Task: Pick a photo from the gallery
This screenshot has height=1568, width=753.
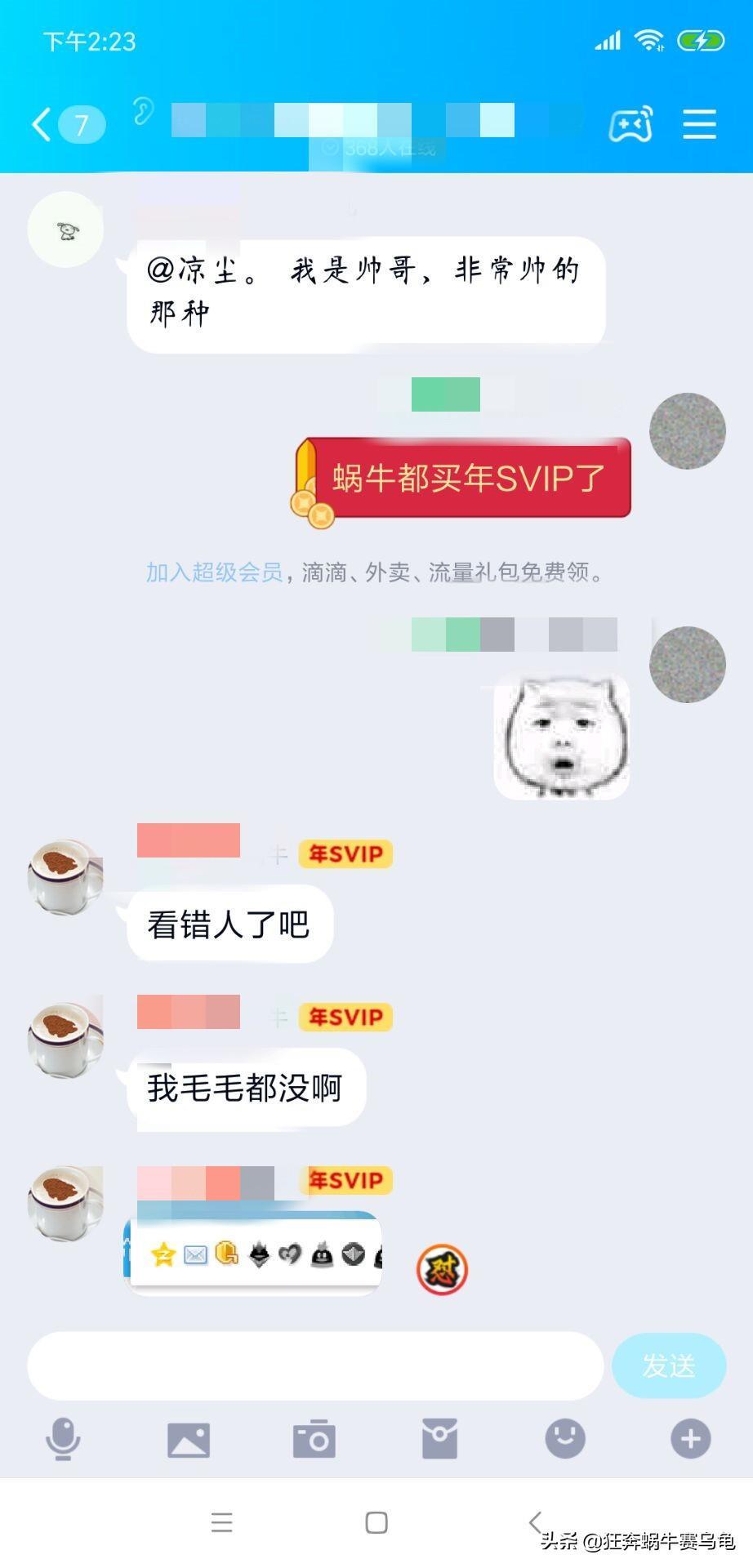Action: 189,1439
